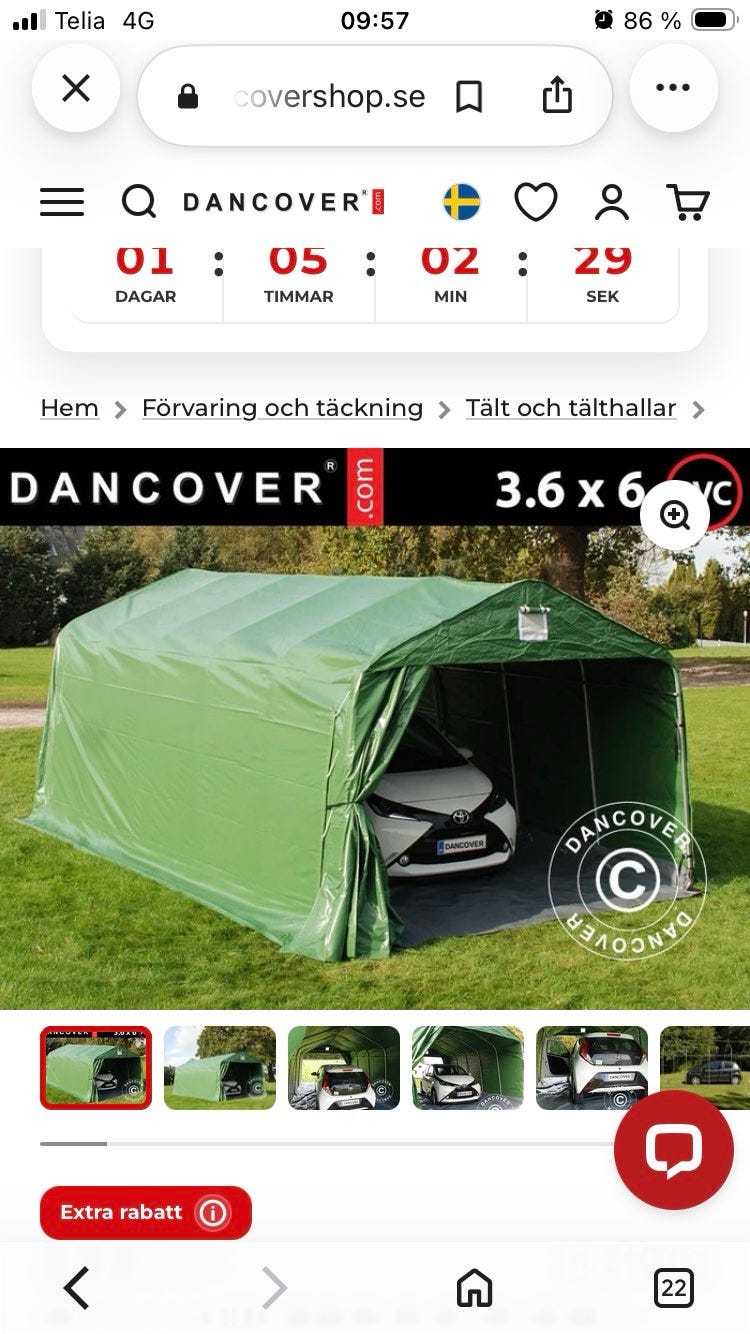The height and width of the screenshot is (1334, 750).
Task: Open the site search magnifier
Action: 139,202
